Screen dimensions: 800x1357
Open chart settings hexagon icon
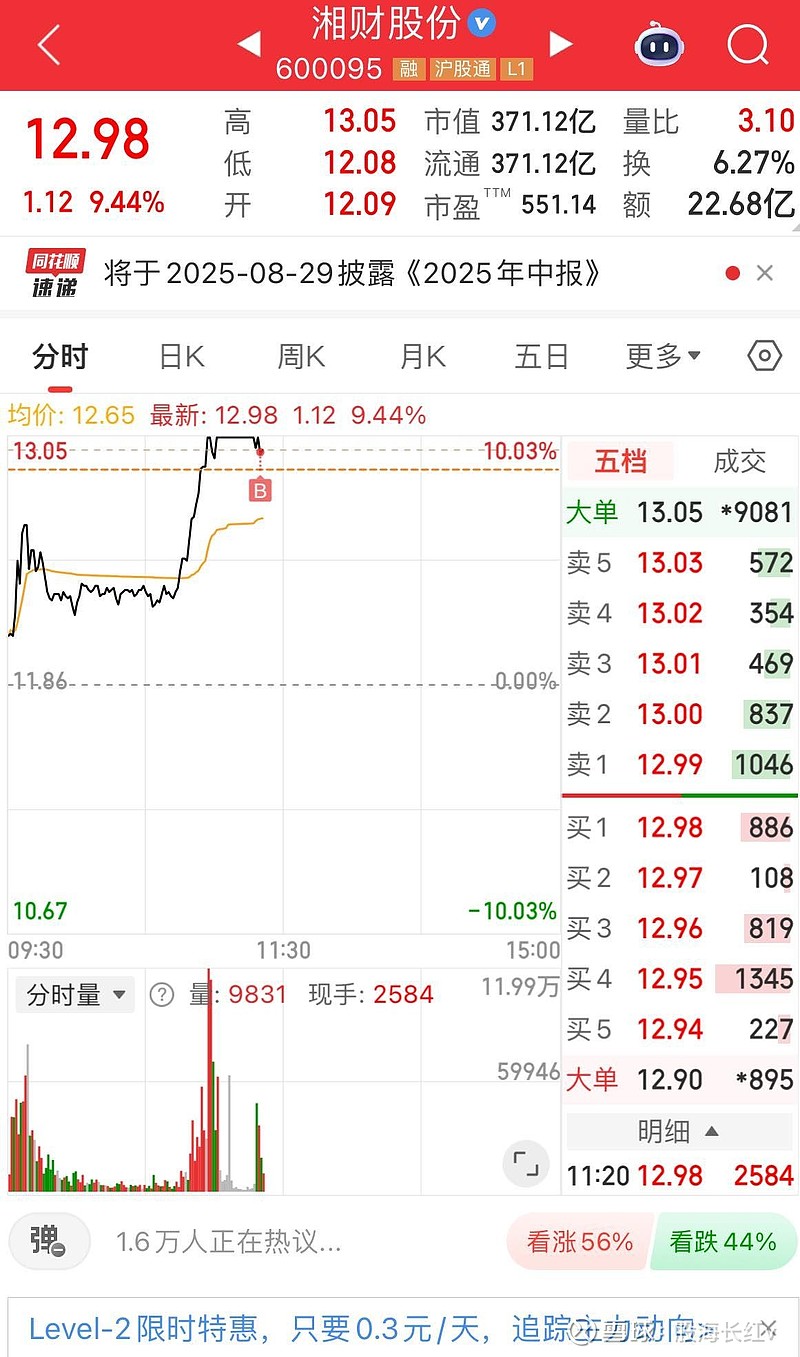point(765,356)
